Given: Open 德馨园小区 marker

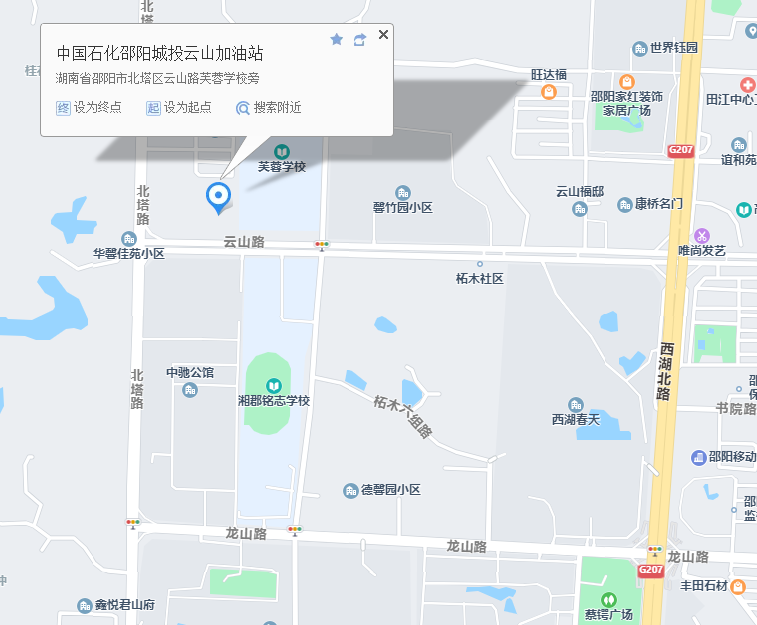Looking at the screenshot, I should pyautogui.click(x=351, y=491).
